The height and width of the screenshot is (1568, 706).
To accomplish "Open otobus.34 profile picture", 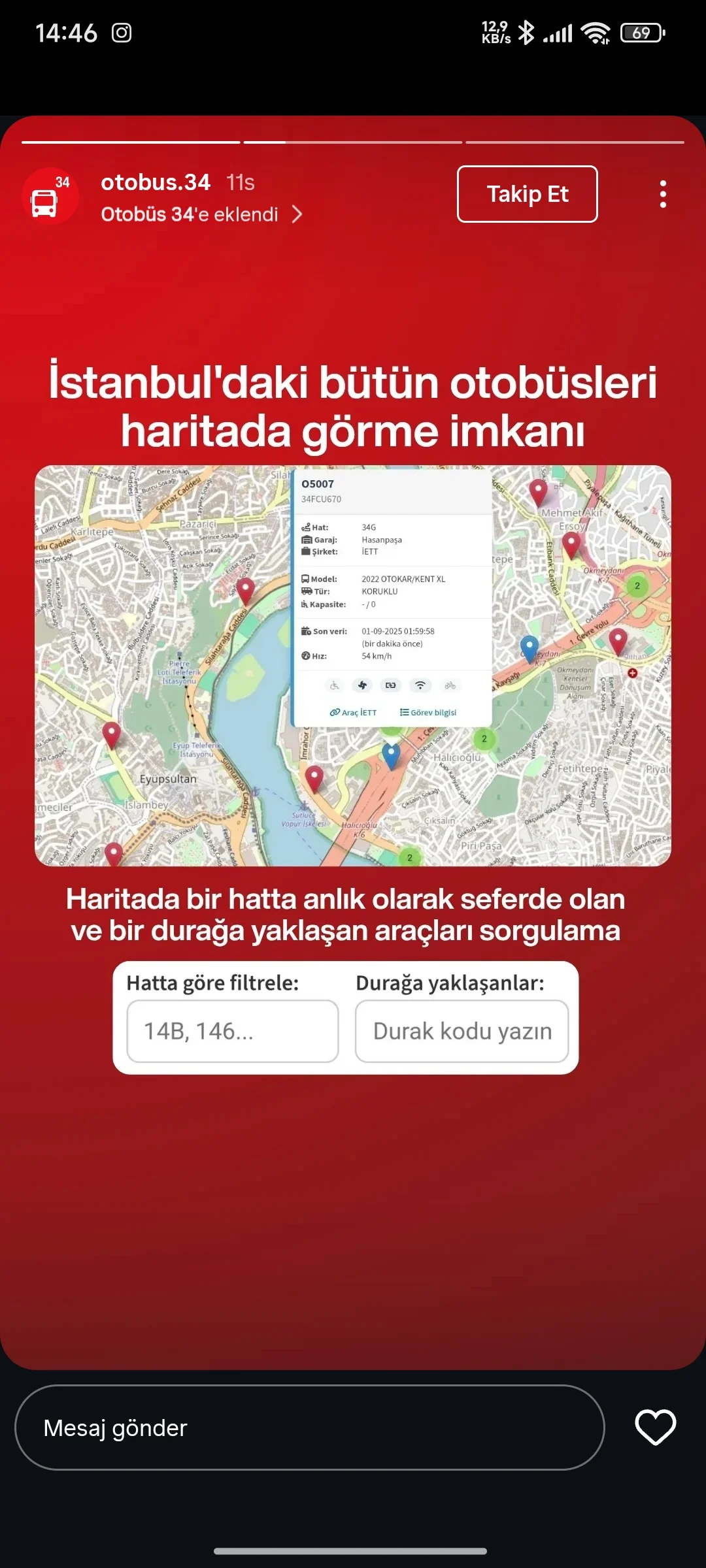I will [50, 196].
